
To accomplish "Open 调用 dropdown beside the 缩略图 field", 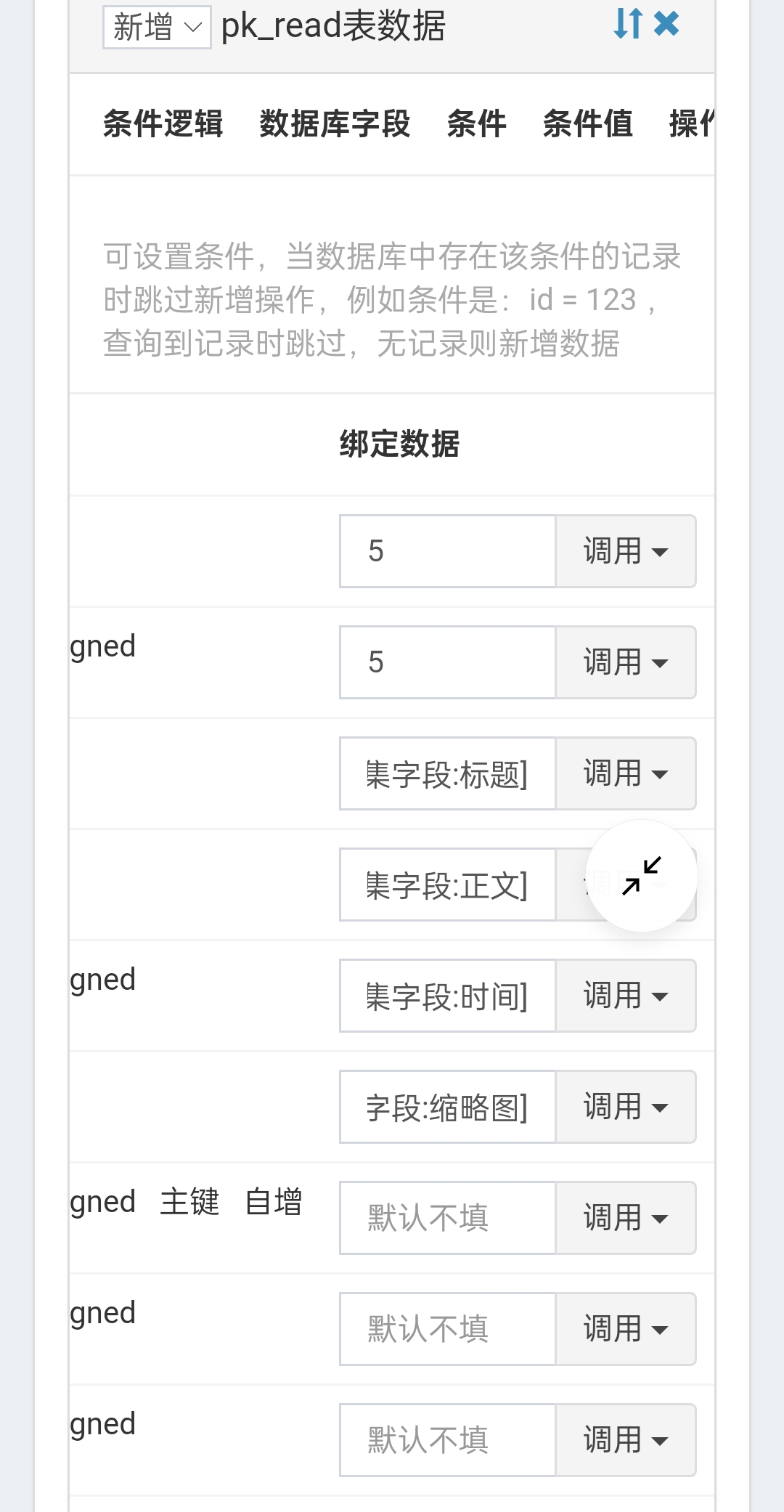I will click(x=625, y=1107).
